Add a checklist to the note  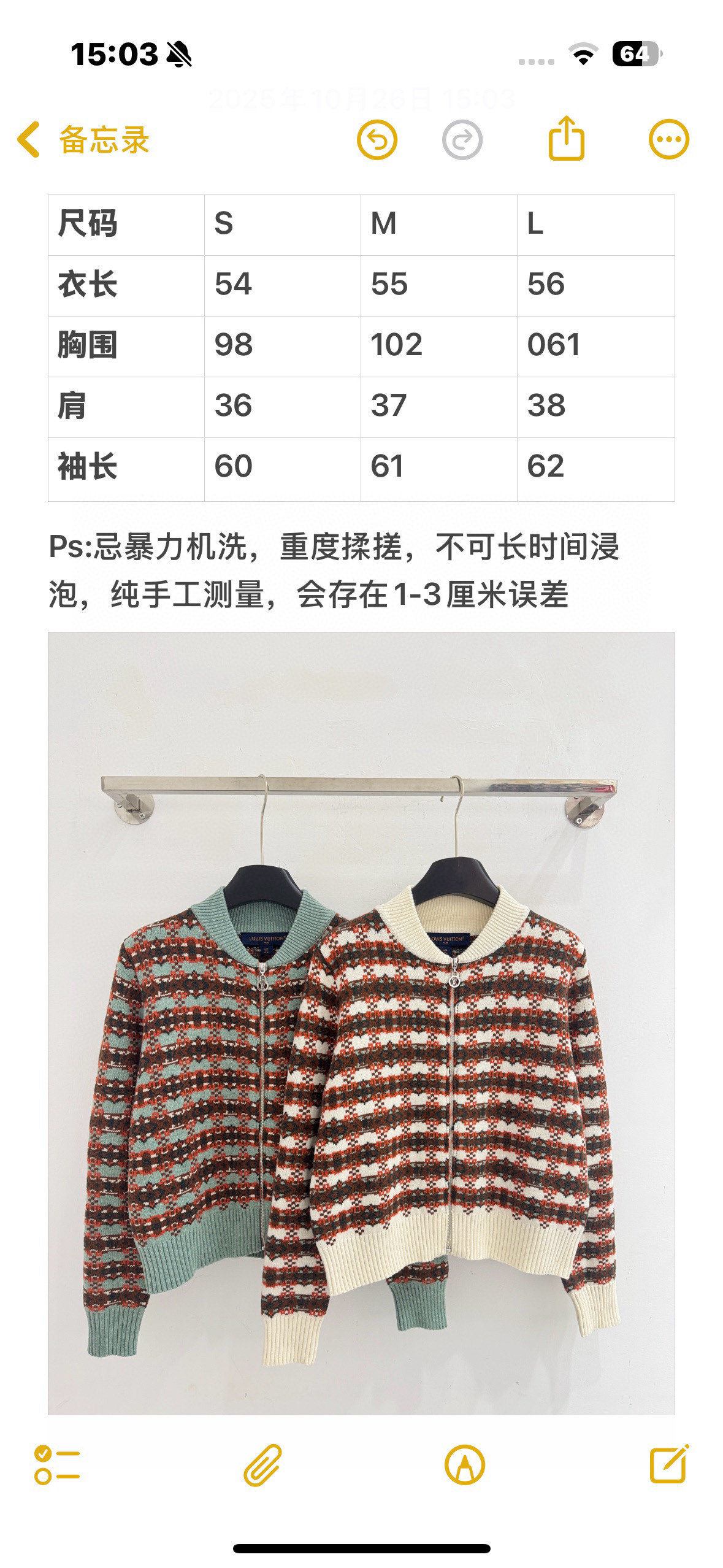tap(56, 1465)
